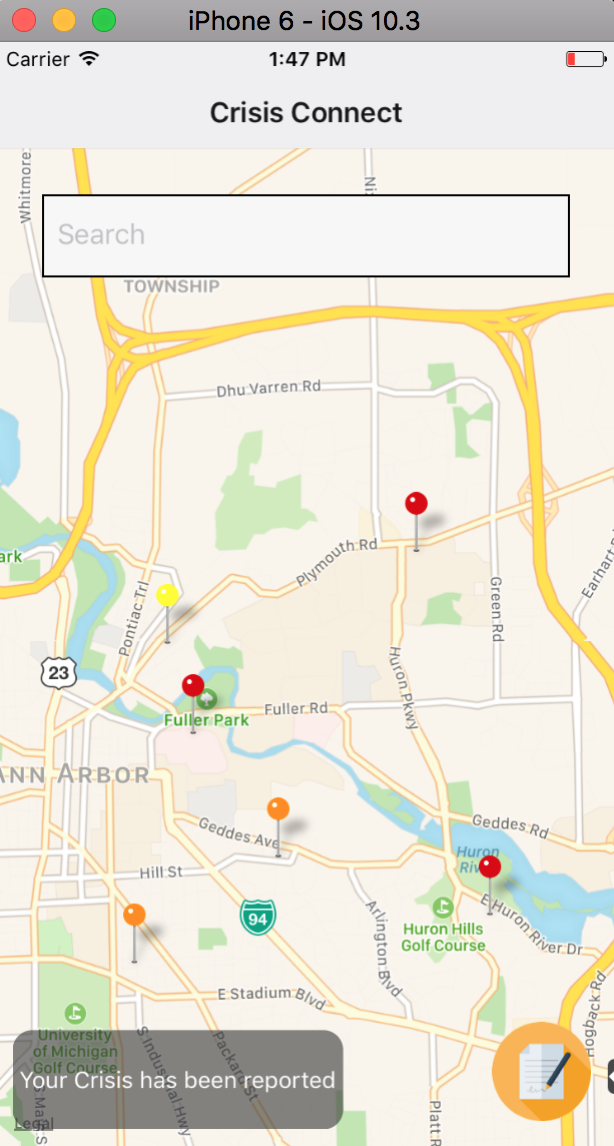This screenshot has width=614, height=1146.
Task: Open the orange report-crisis notepad button
Action: pyautogui.click(x=542, y=1071)
